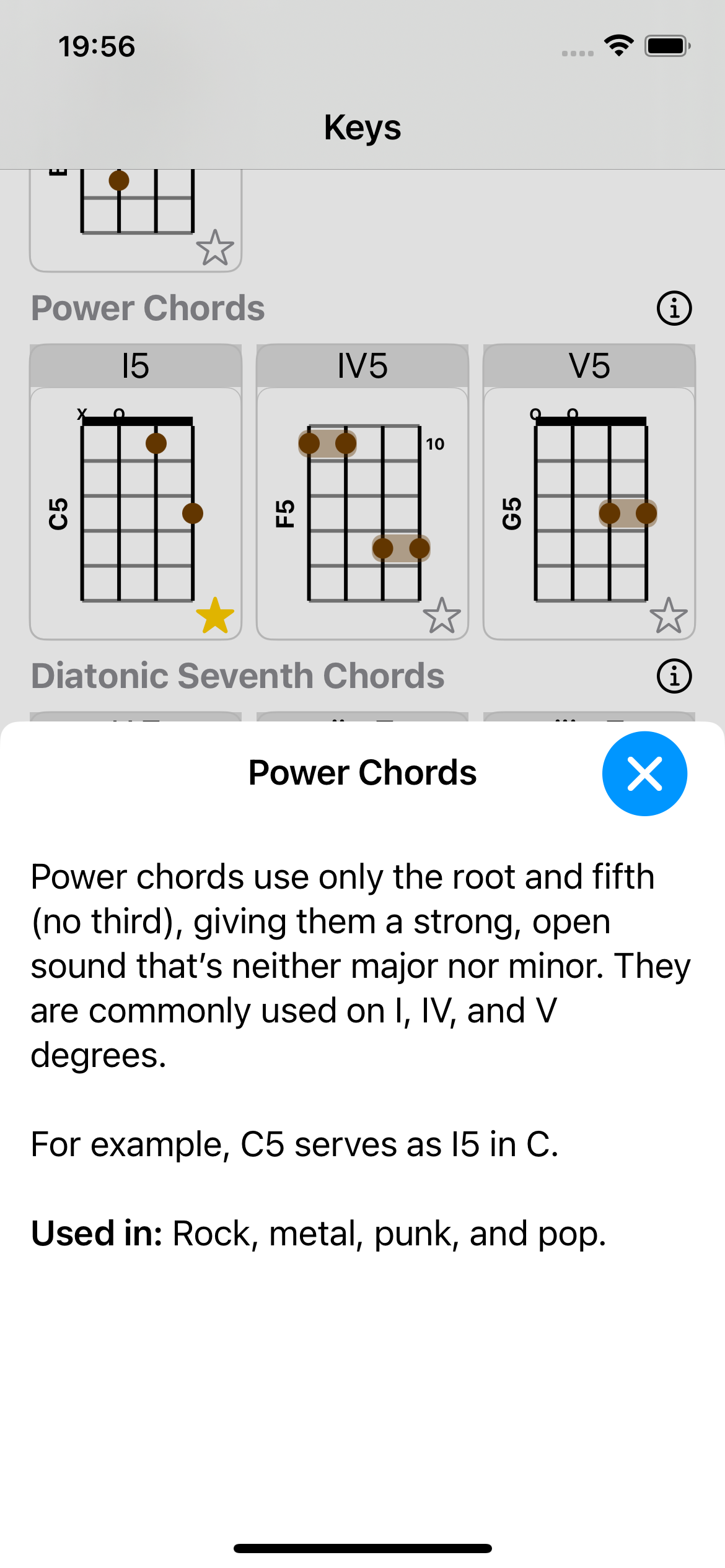Open the F5 chord diagram card
The width and height of the screenshot is (725, 1568).
362,508
